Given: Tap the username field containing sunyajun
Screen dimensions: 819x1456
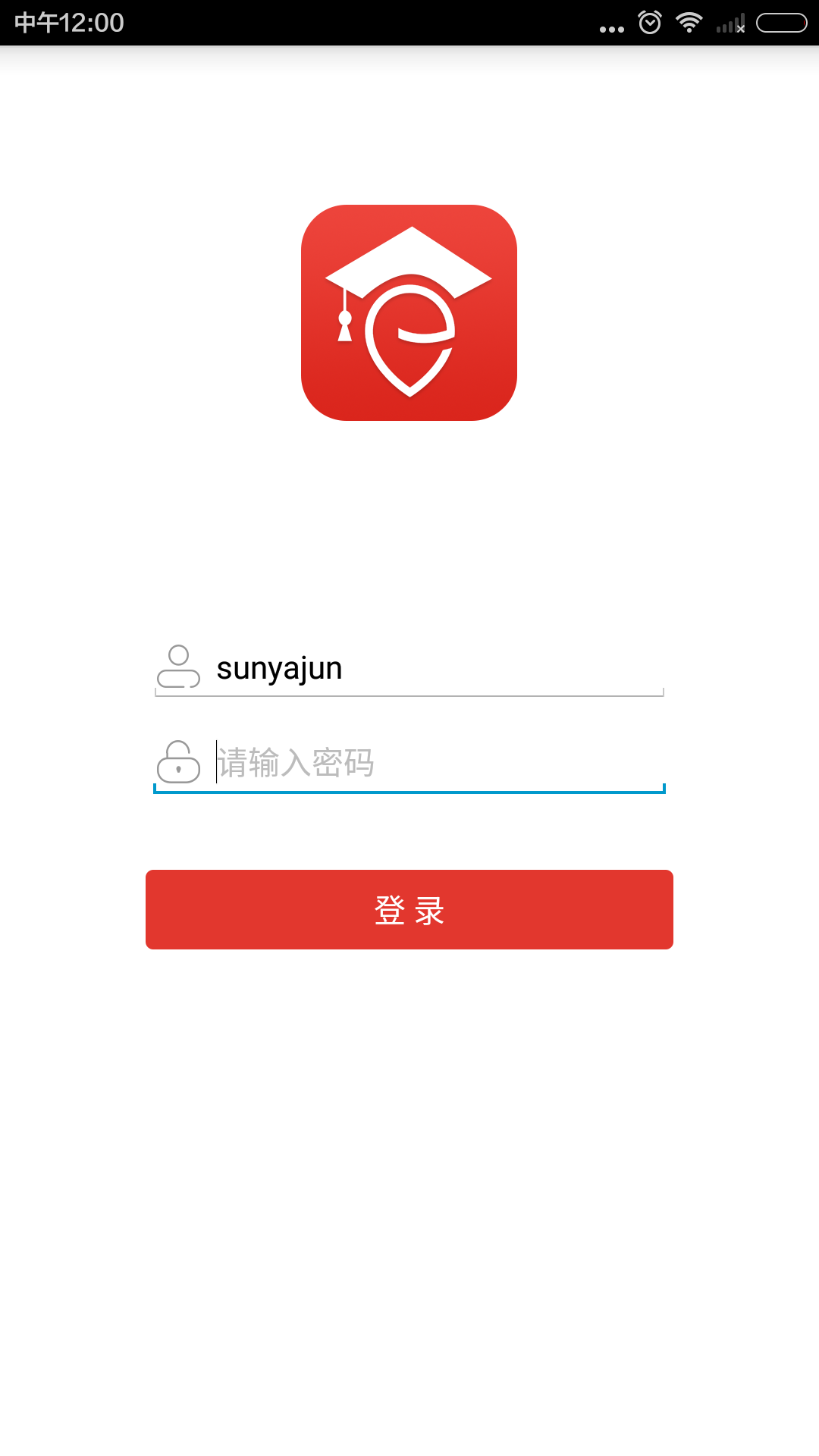Looking at the screenshot, I should pos(436,669).
